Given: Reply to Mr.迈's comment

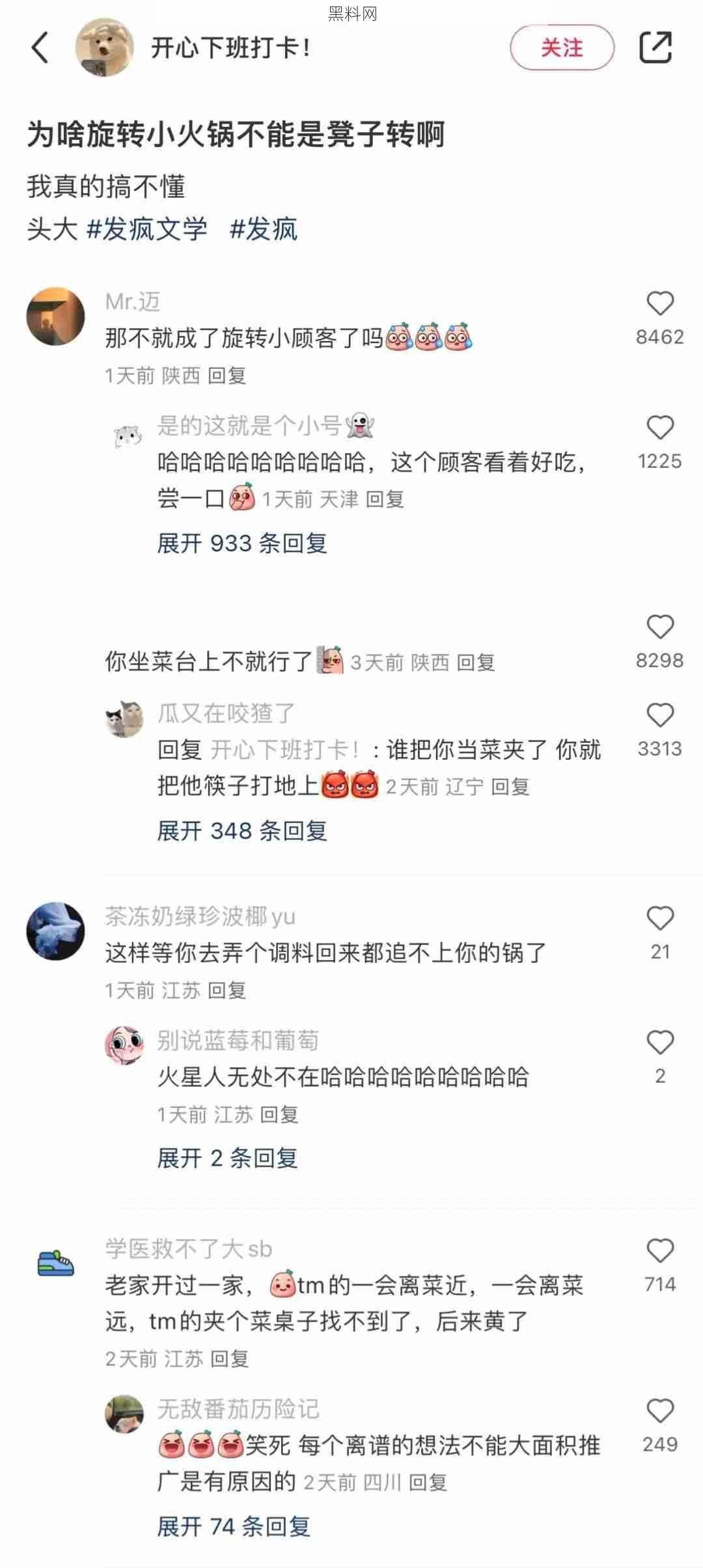Looking at the screenshot, I should [x=227, y=375].
